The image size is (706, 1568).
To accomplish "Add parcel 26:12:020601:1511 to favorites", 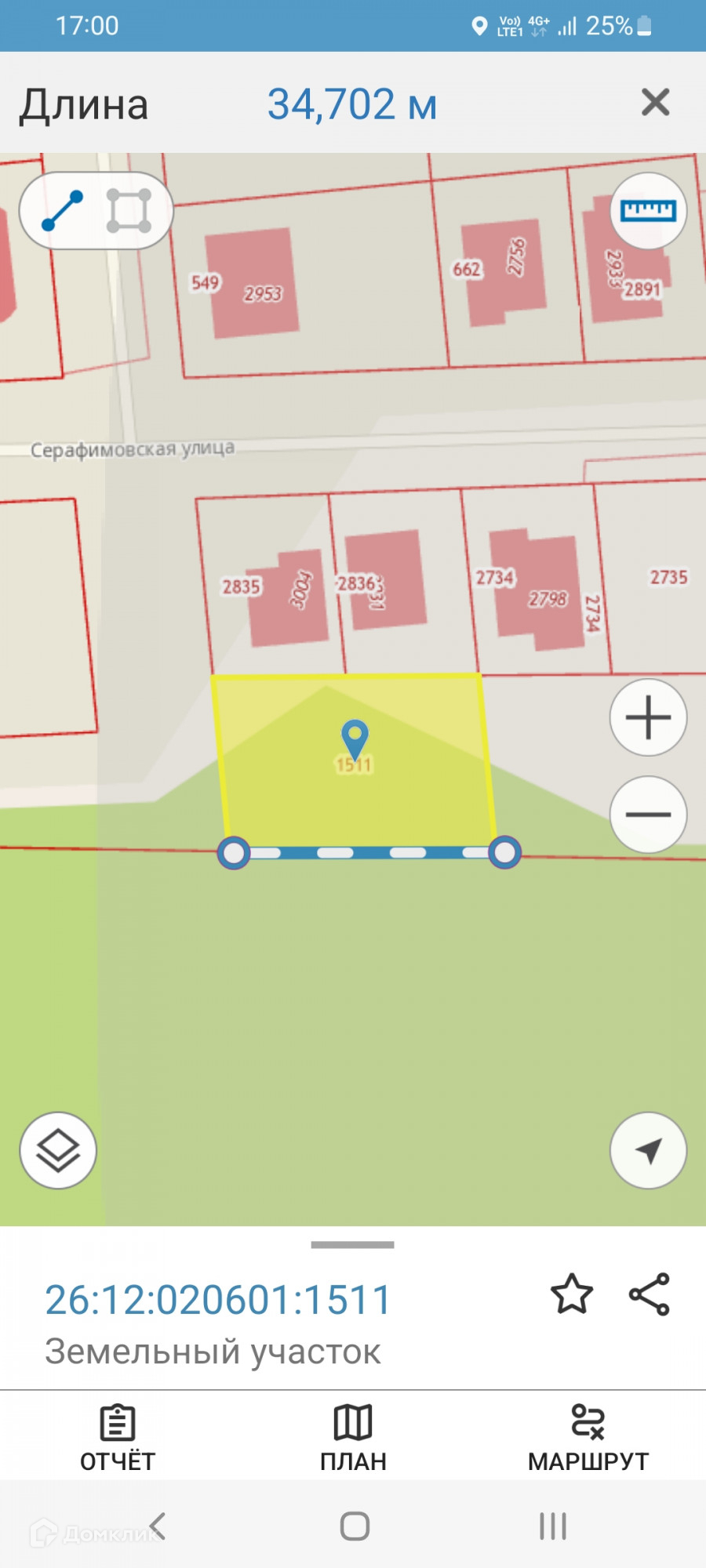I will coord(572,1294).
